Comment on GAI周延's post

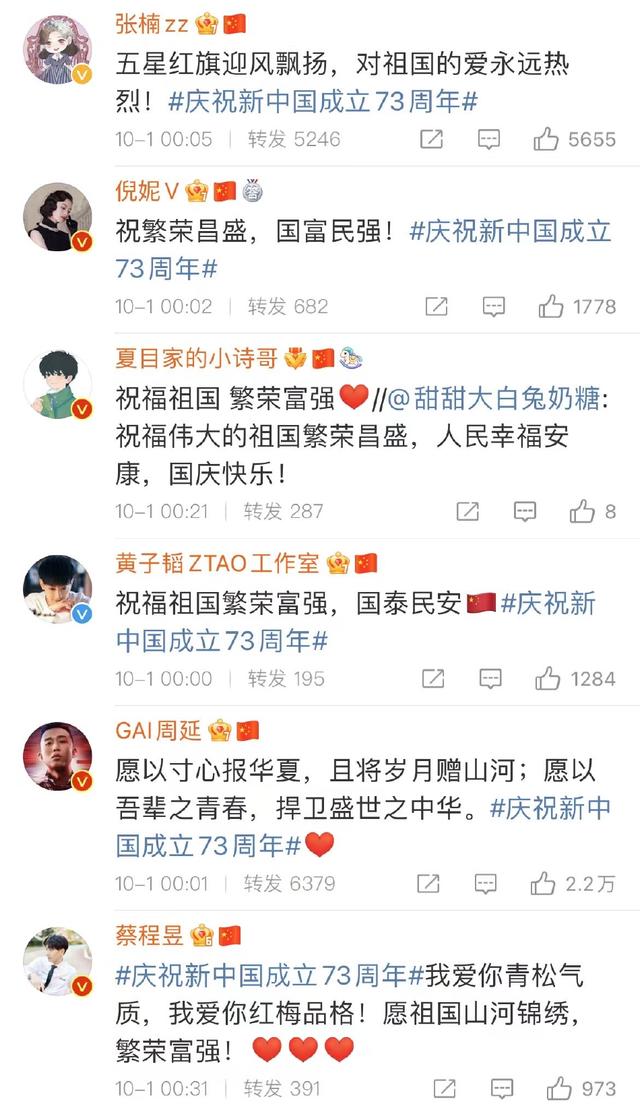[486, 883]
